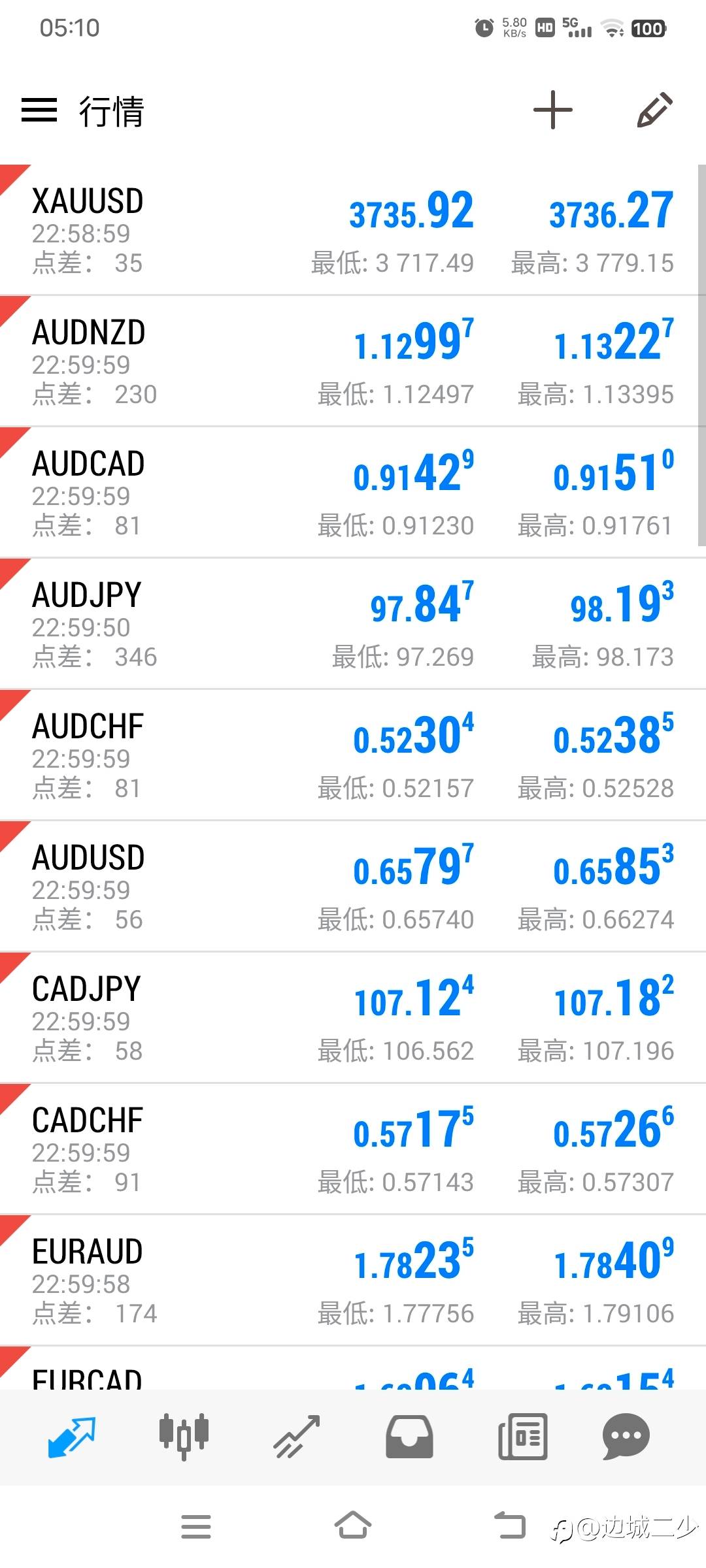Screen dimensions: 706x1568
Task: Open the history inbox tab
Action: point(409,1437)
